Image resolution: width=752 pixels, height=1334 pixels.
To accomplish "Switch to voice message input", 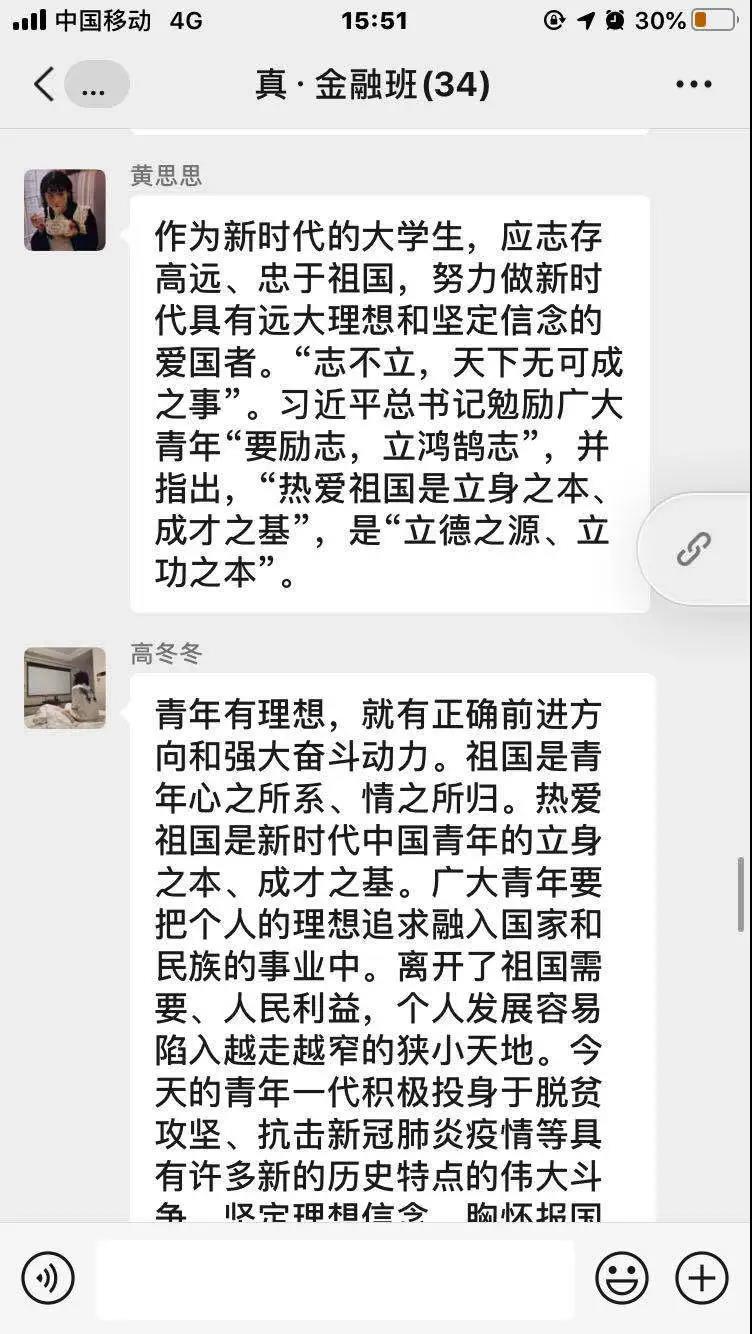I will tap(48, 1277).
